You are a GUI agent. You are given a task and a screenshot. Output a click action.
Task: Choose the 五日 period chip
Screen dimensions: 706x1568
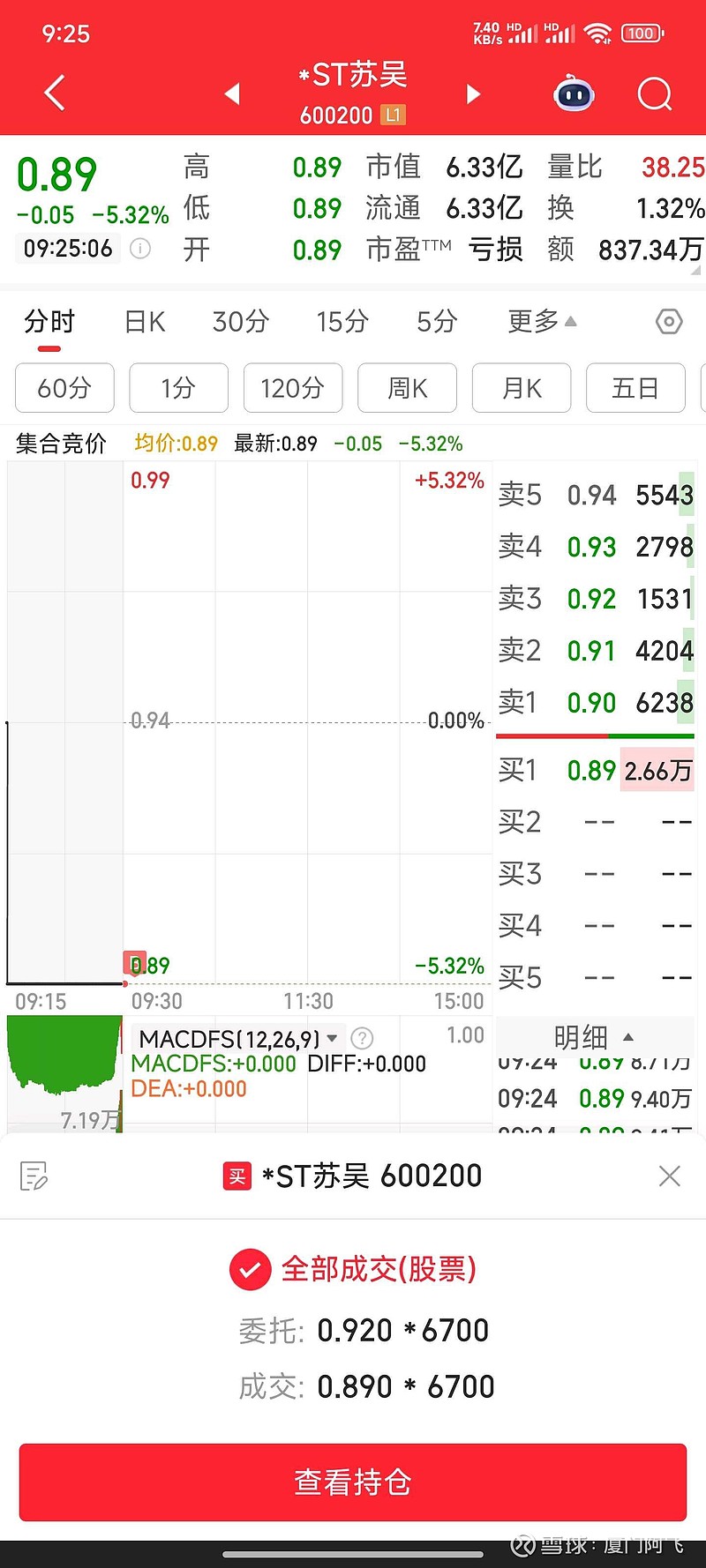pyautogui.click(x=635, y=388)
